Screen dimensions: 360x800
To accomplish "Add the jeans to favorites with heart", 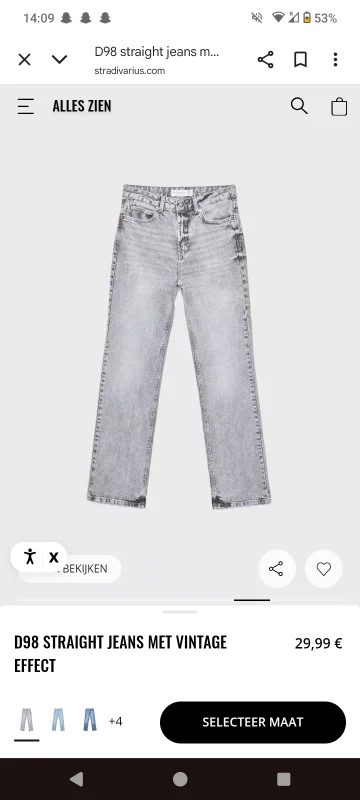I will pyautogui.click(x=323, y=569).
